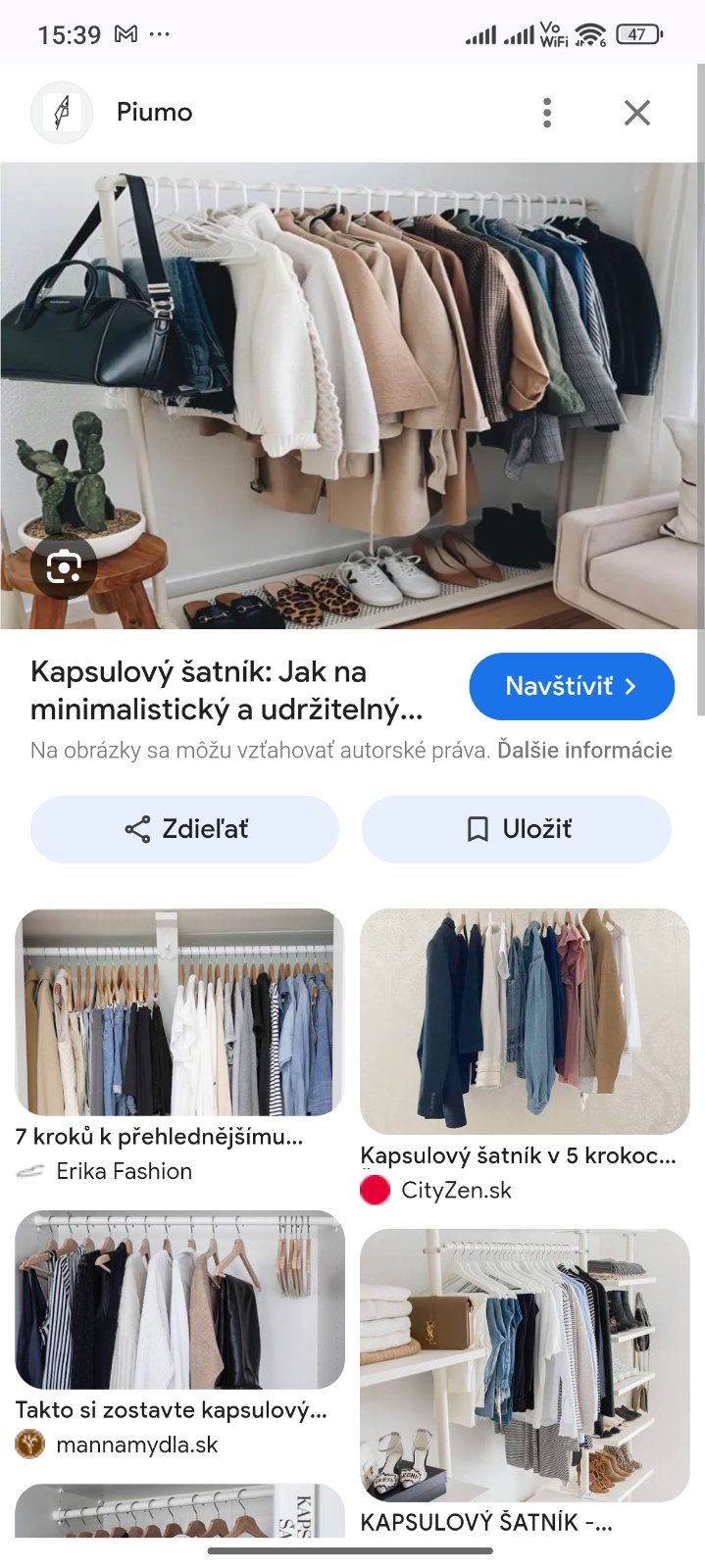Open the KAPSULOVÝ ŠATNÍK shelf image
705x1568 pixels.
tap(525, 1364)
